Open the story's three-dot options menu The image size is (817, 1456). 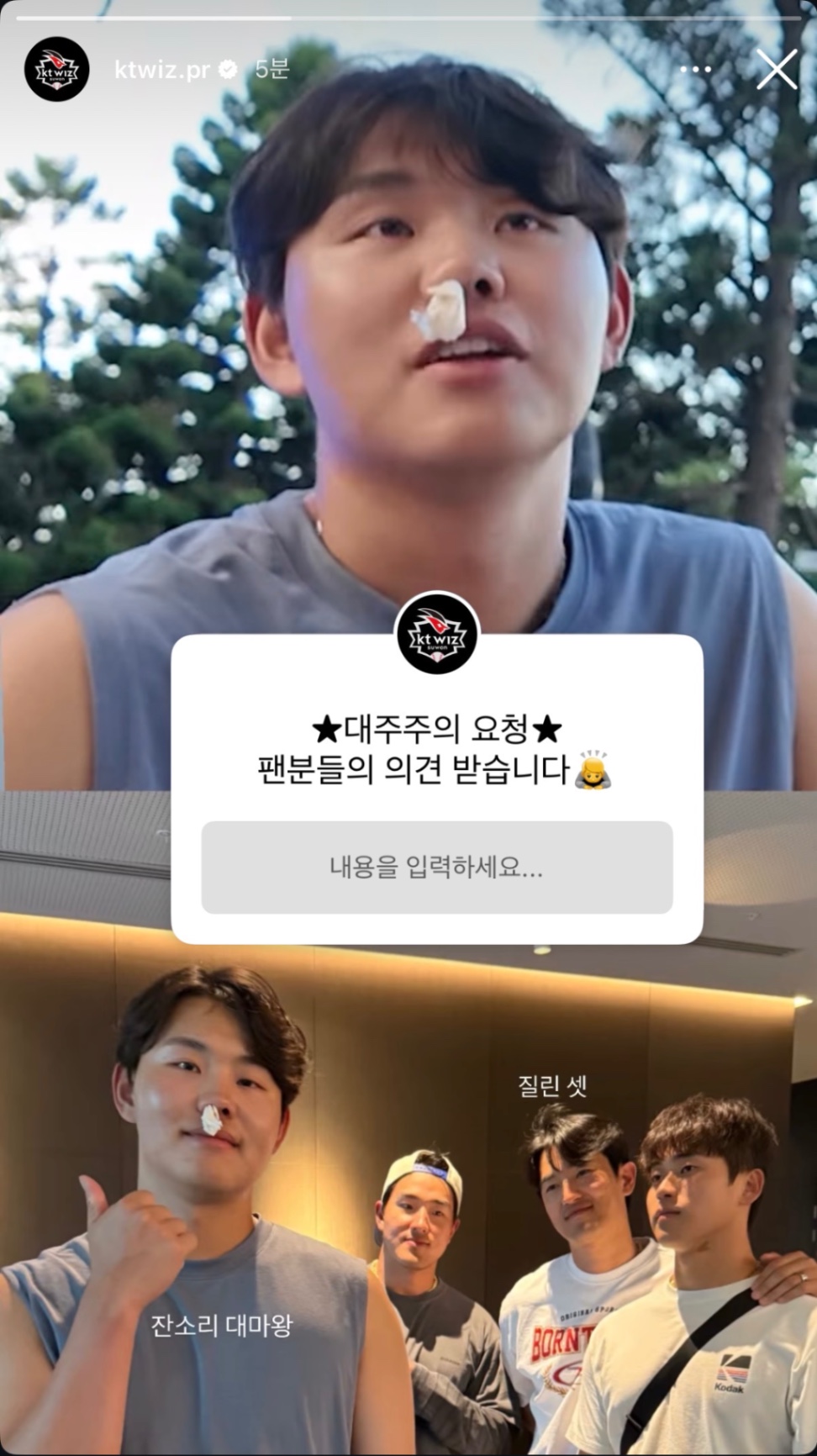coord(695,70)
